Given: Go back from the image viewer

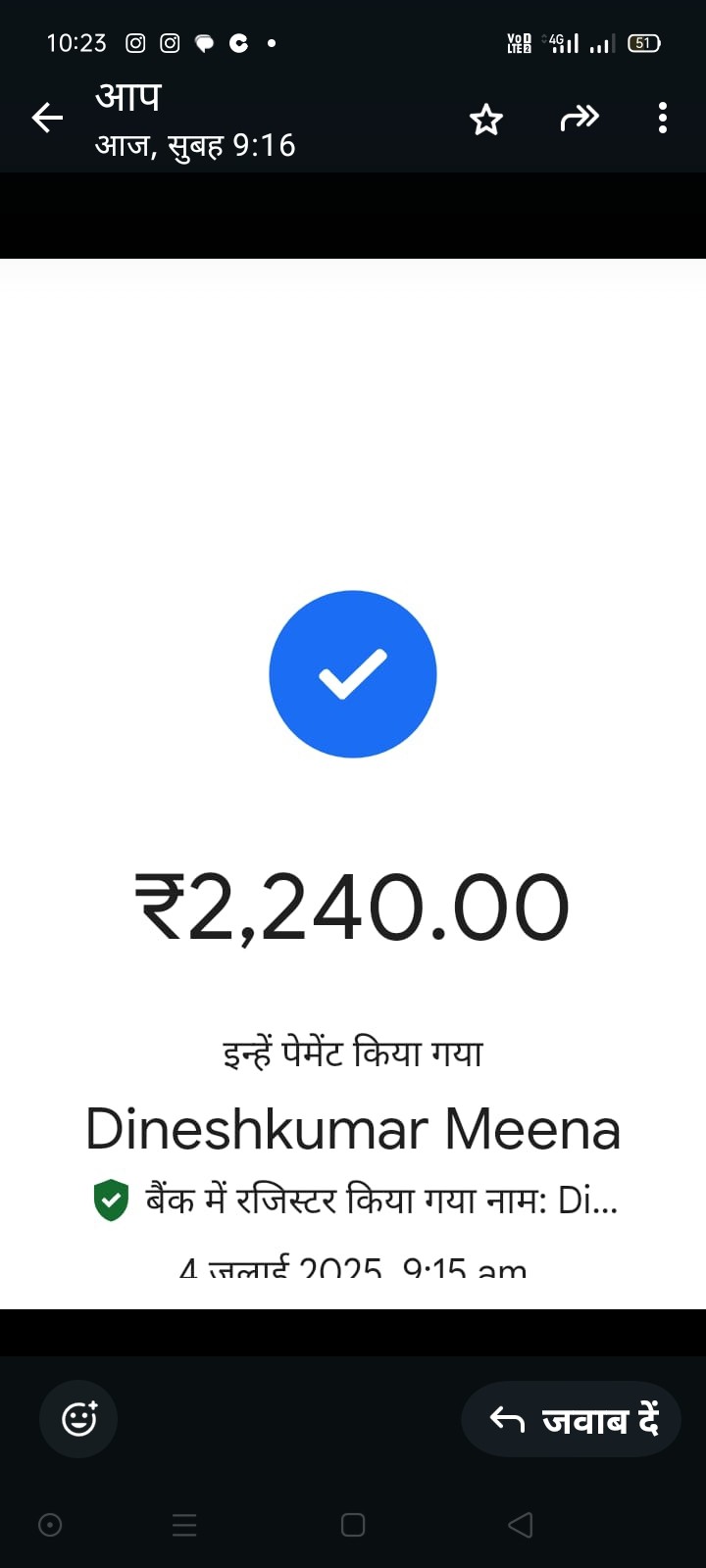Looking at the screenshot, I should (47, 119).
